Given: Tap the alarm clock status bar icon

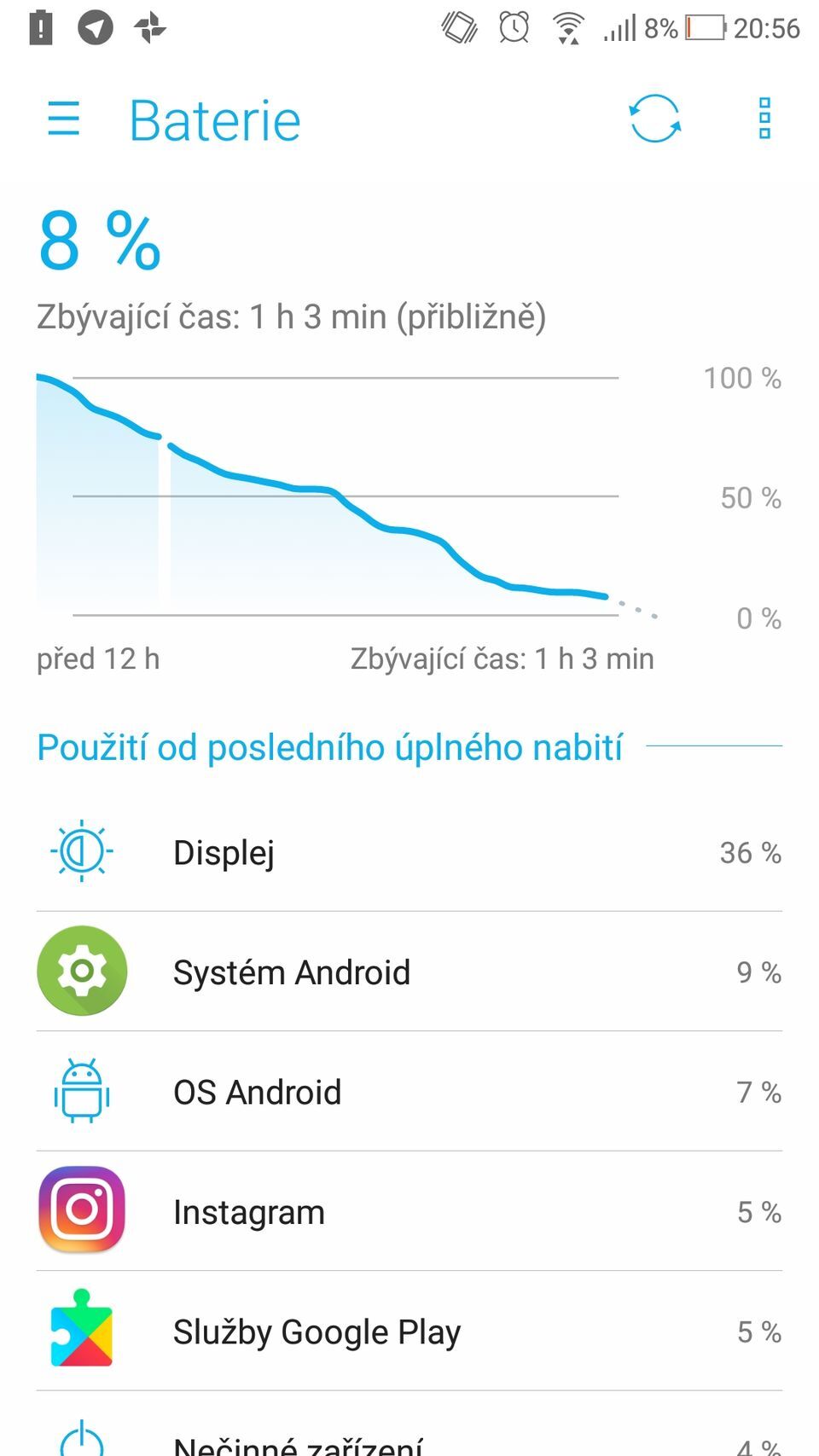Looking at the screenshot, I should (511, 27).
